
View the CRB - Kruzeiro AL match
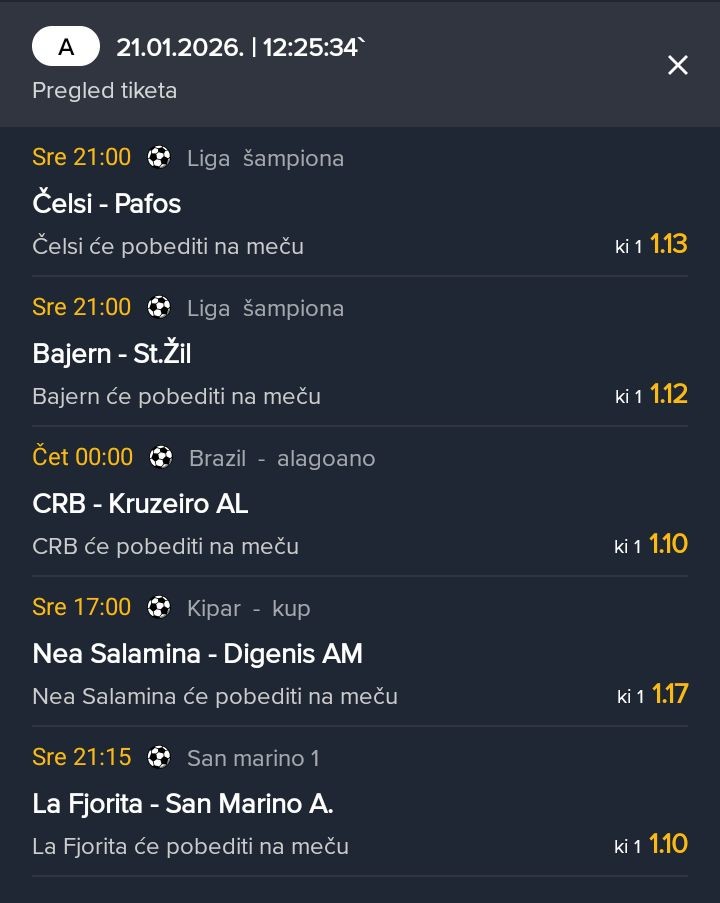point(140,504)
